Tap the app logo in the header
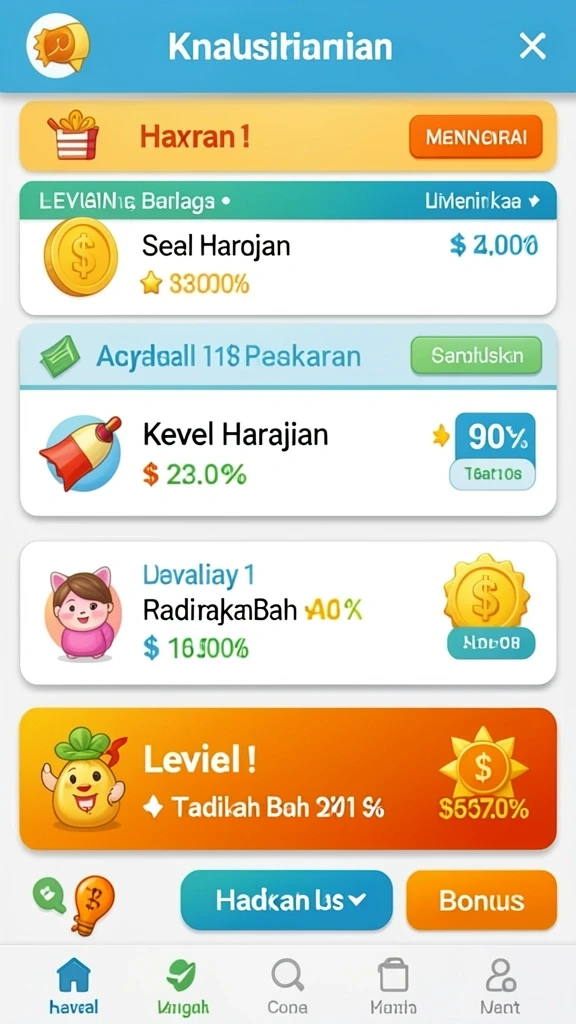 click(57, 46)
